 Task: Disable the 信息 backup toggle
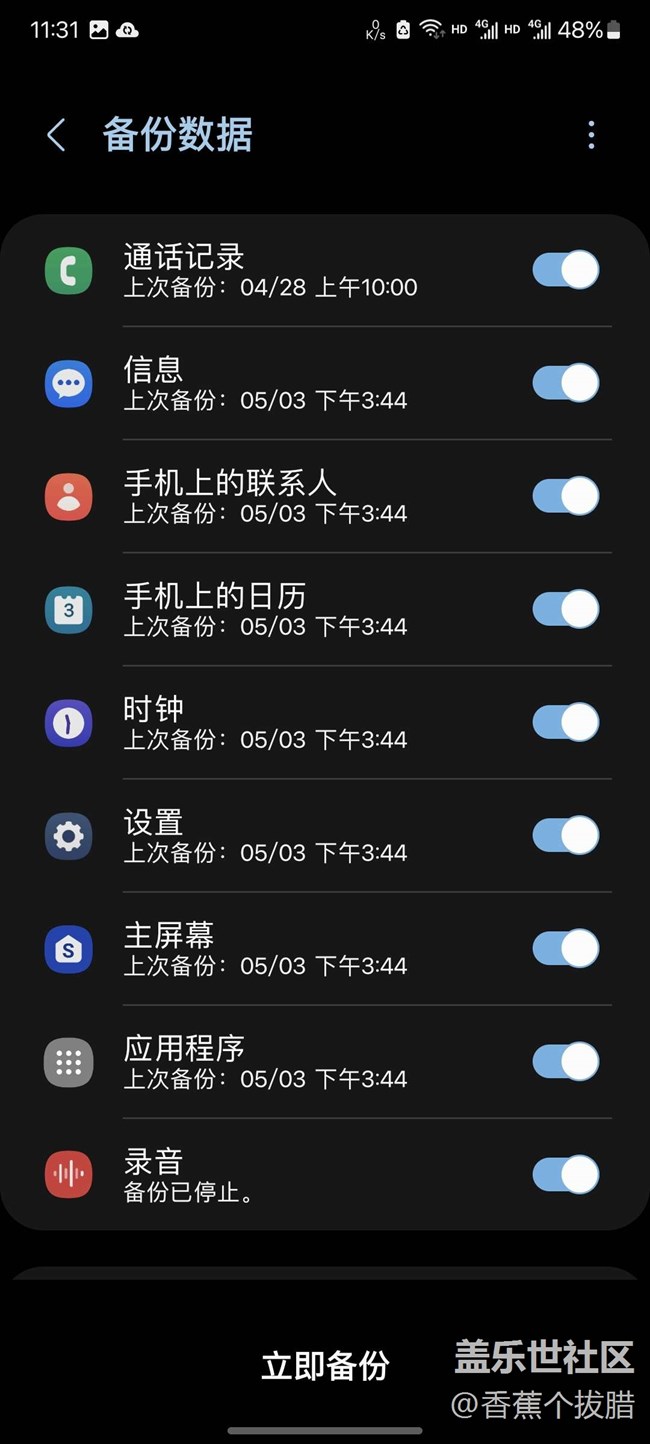(x=565, y=383)
